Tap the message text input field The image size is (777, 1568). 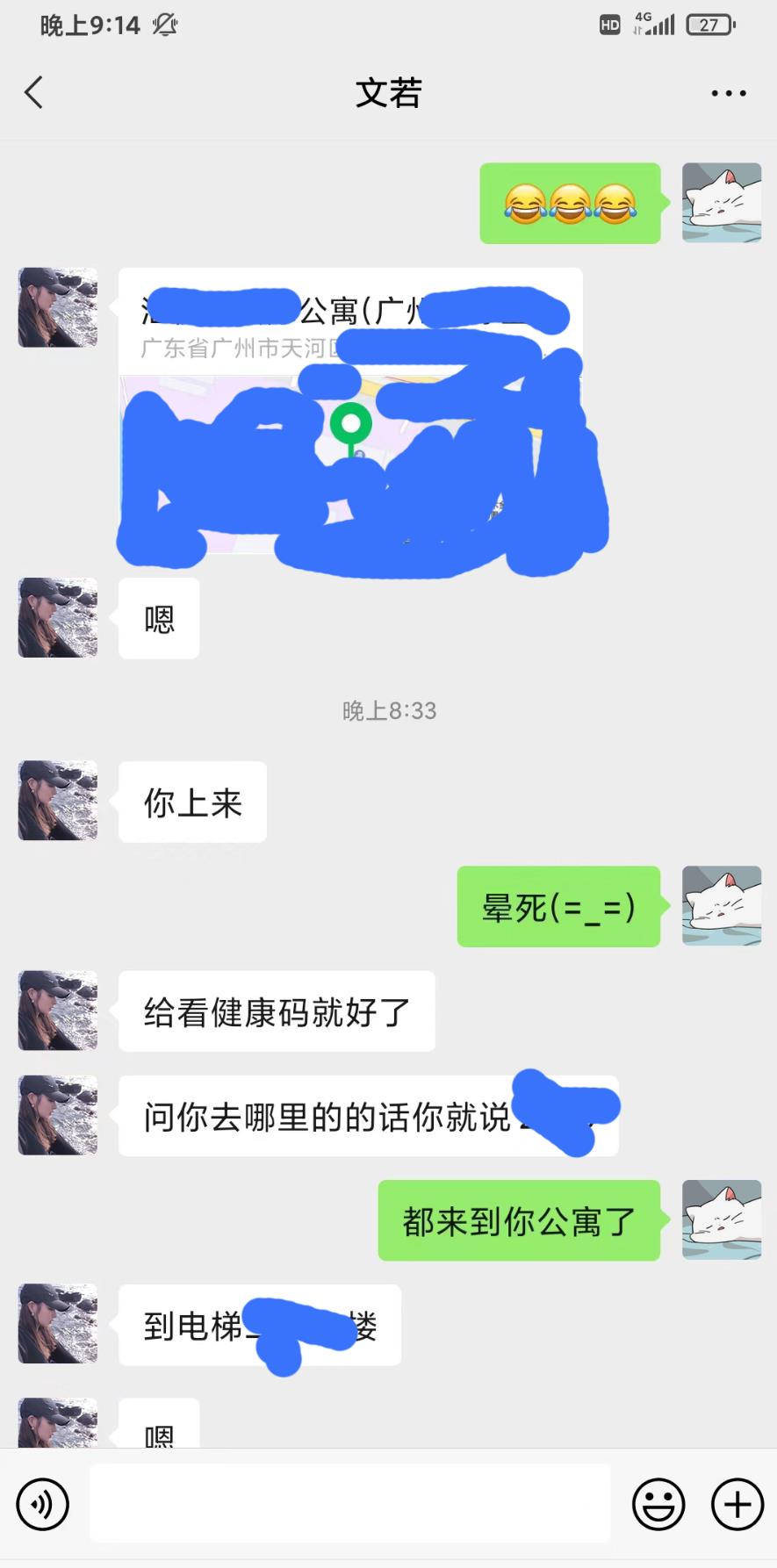coord(349,1503)
